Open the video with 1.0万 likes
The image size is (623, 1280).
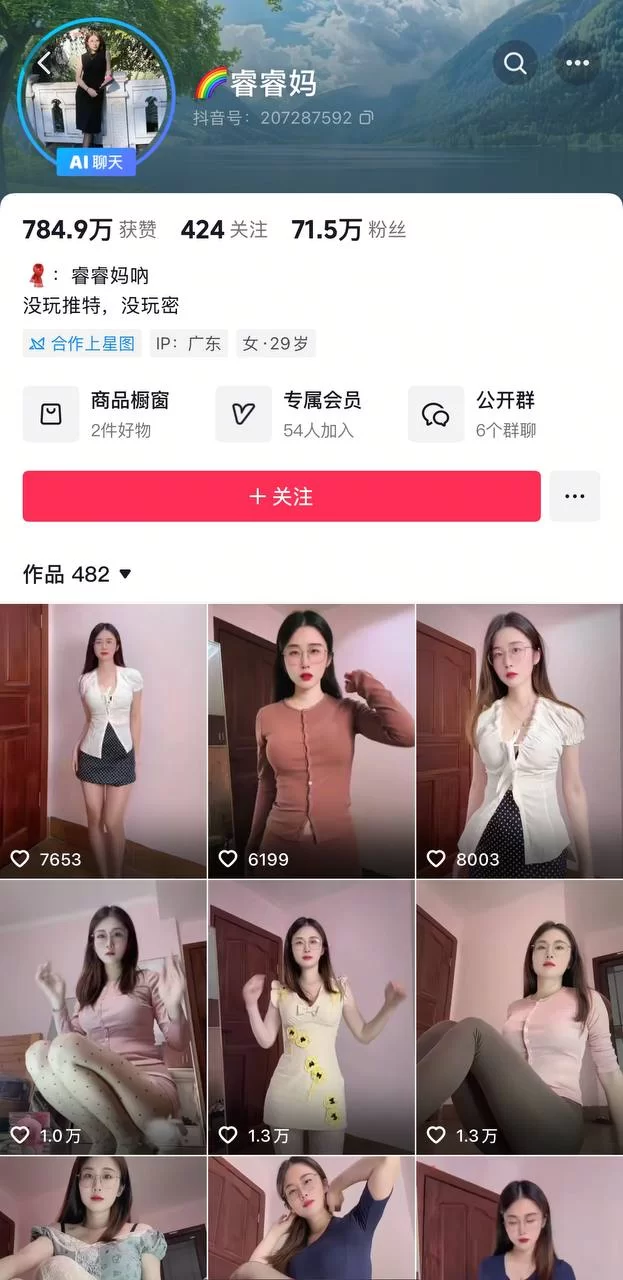pos(103,1016)
